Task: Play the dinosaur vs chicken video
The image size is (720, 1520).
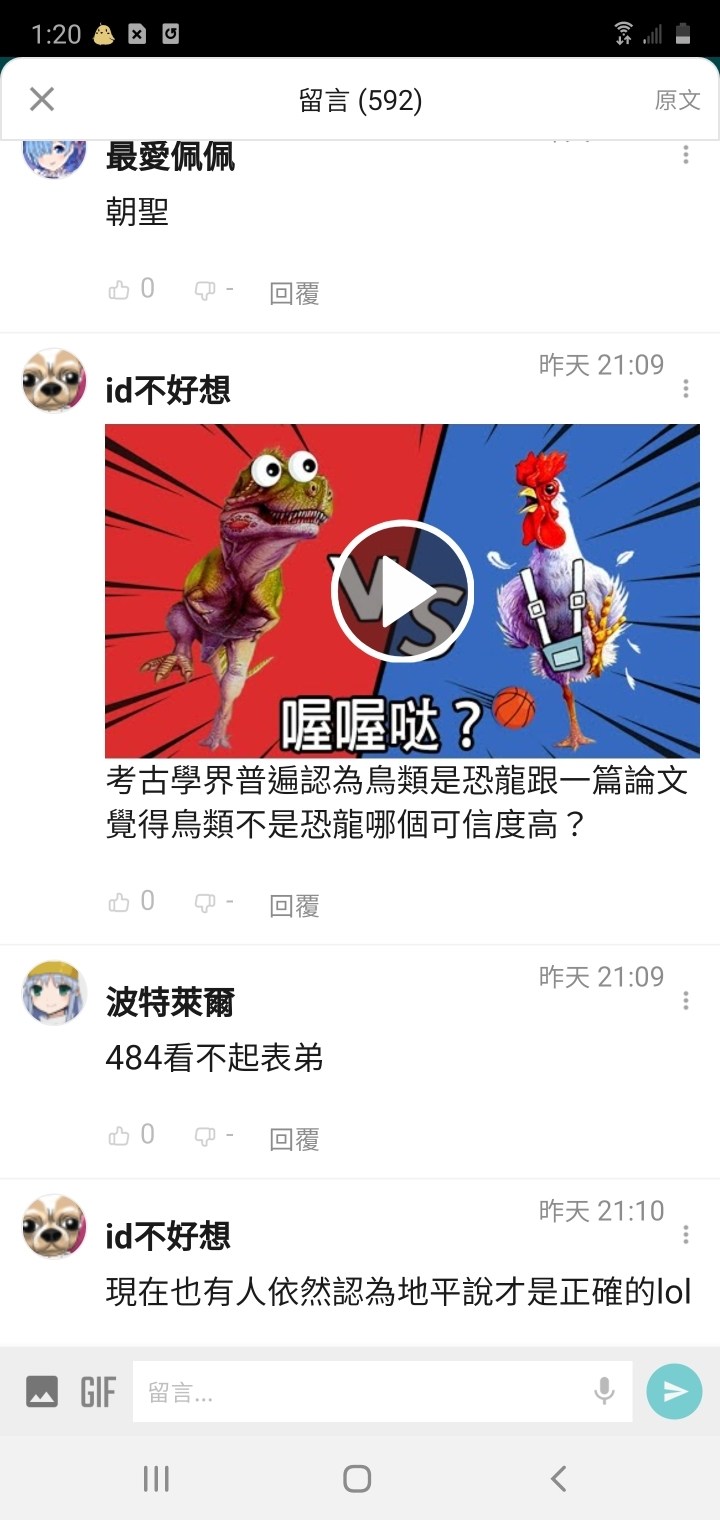Action: tap(402, 591)
